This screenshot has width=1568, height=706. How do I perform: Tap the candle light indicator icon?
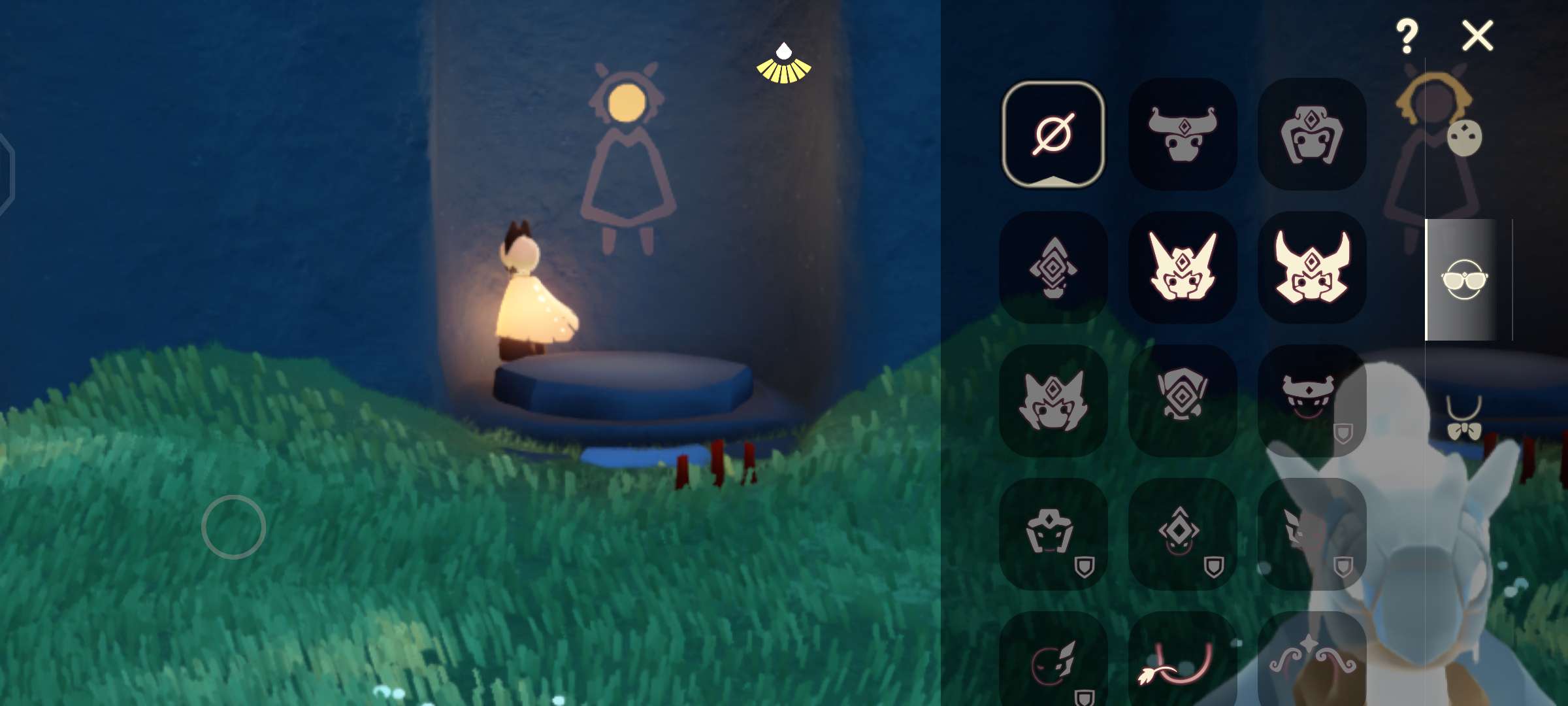click(783, 63)
